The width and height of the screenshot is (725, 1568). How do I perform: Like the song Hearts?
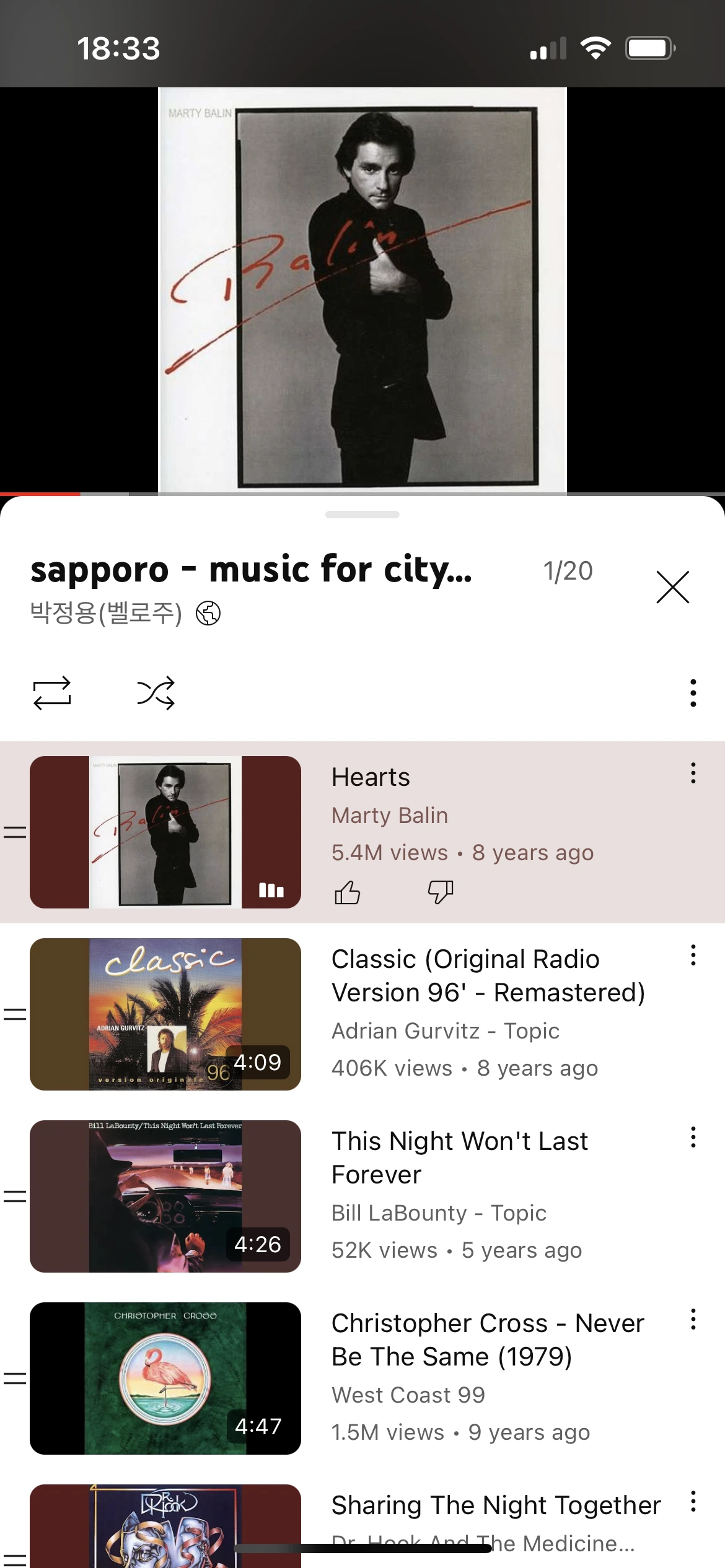[347, 892]
